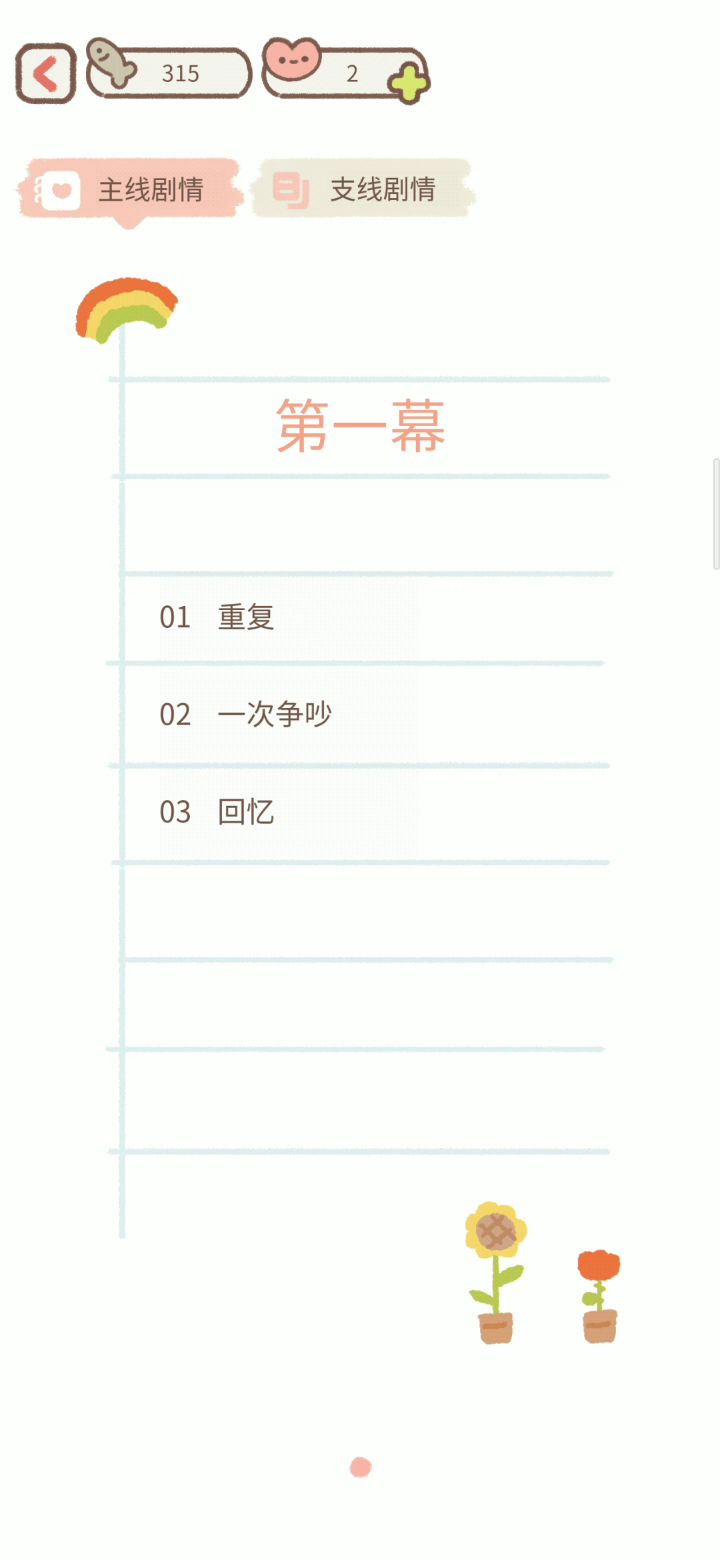
Task: Open chapter 03 回忆
Action: click(x=365, y=812)
